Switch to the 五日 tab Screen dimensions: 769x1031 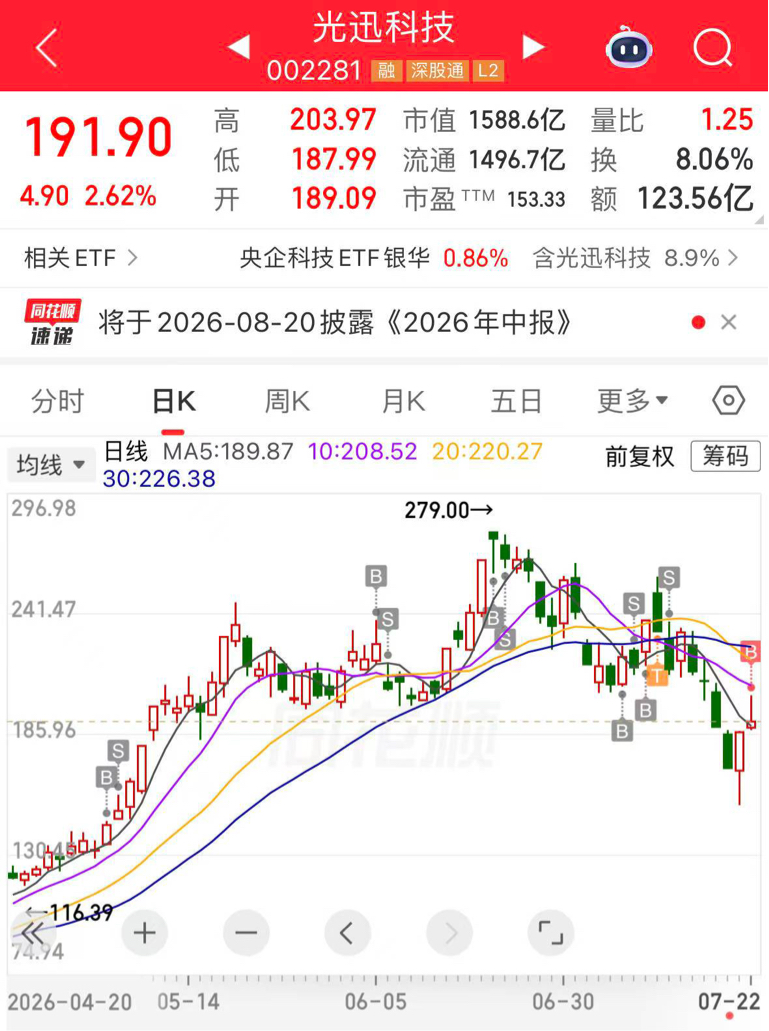click(x=516, y=401)
